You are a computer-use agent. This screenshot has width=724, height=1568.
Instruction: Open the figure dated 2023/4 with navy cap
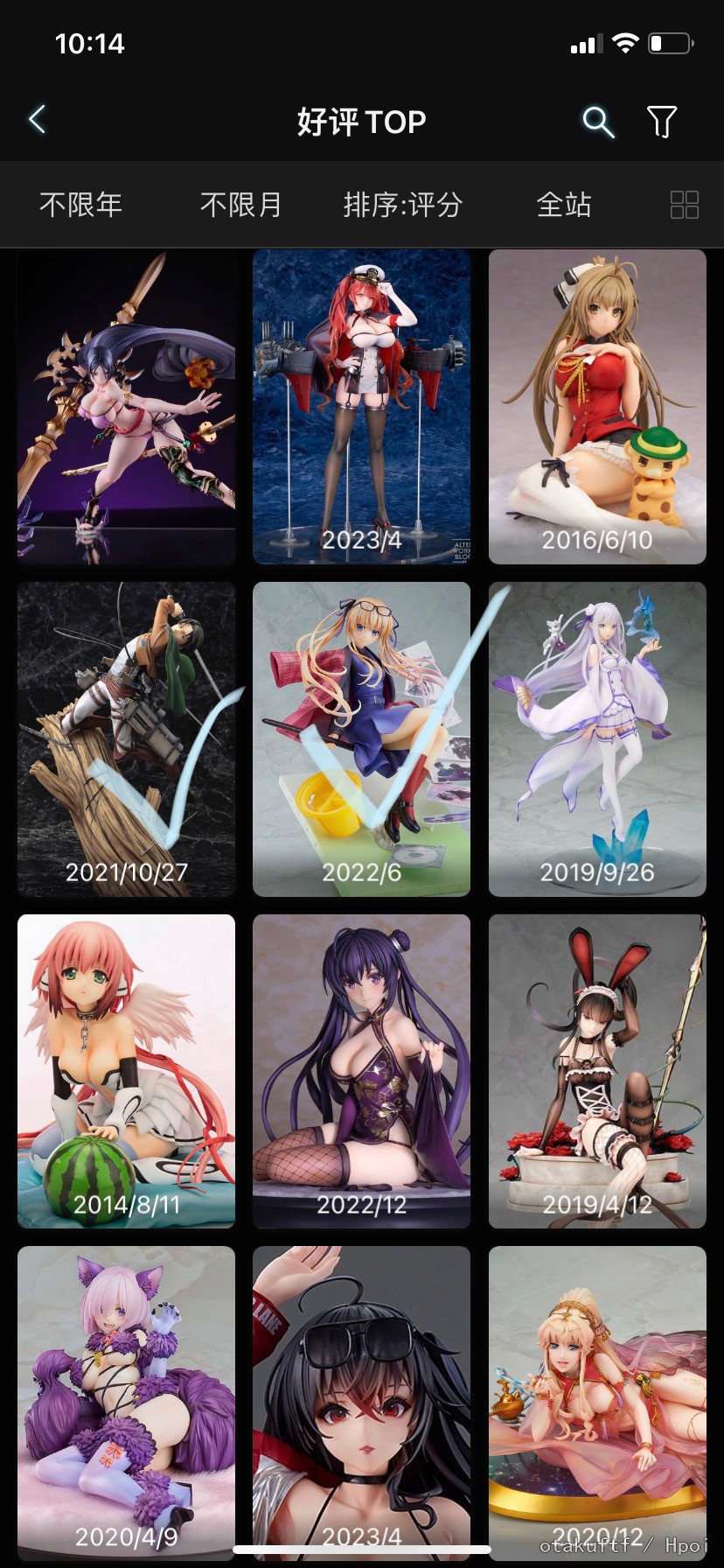361,407
